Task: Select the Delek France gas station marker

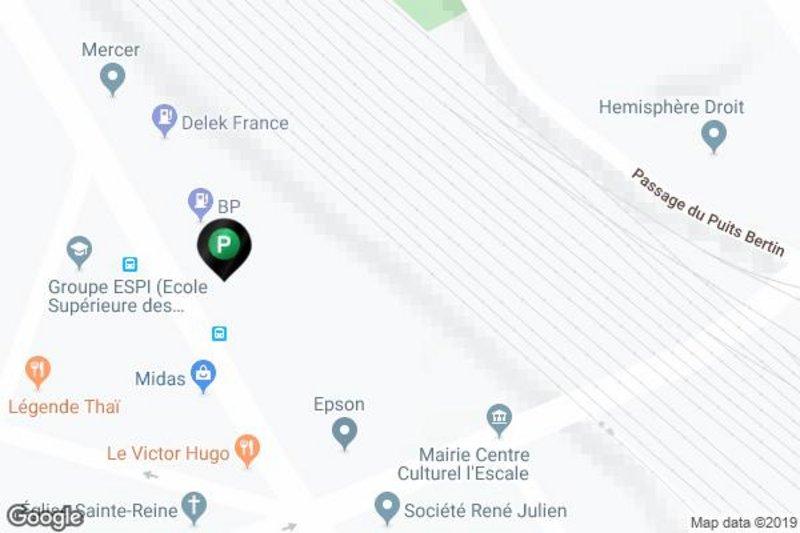Action: 163,121
